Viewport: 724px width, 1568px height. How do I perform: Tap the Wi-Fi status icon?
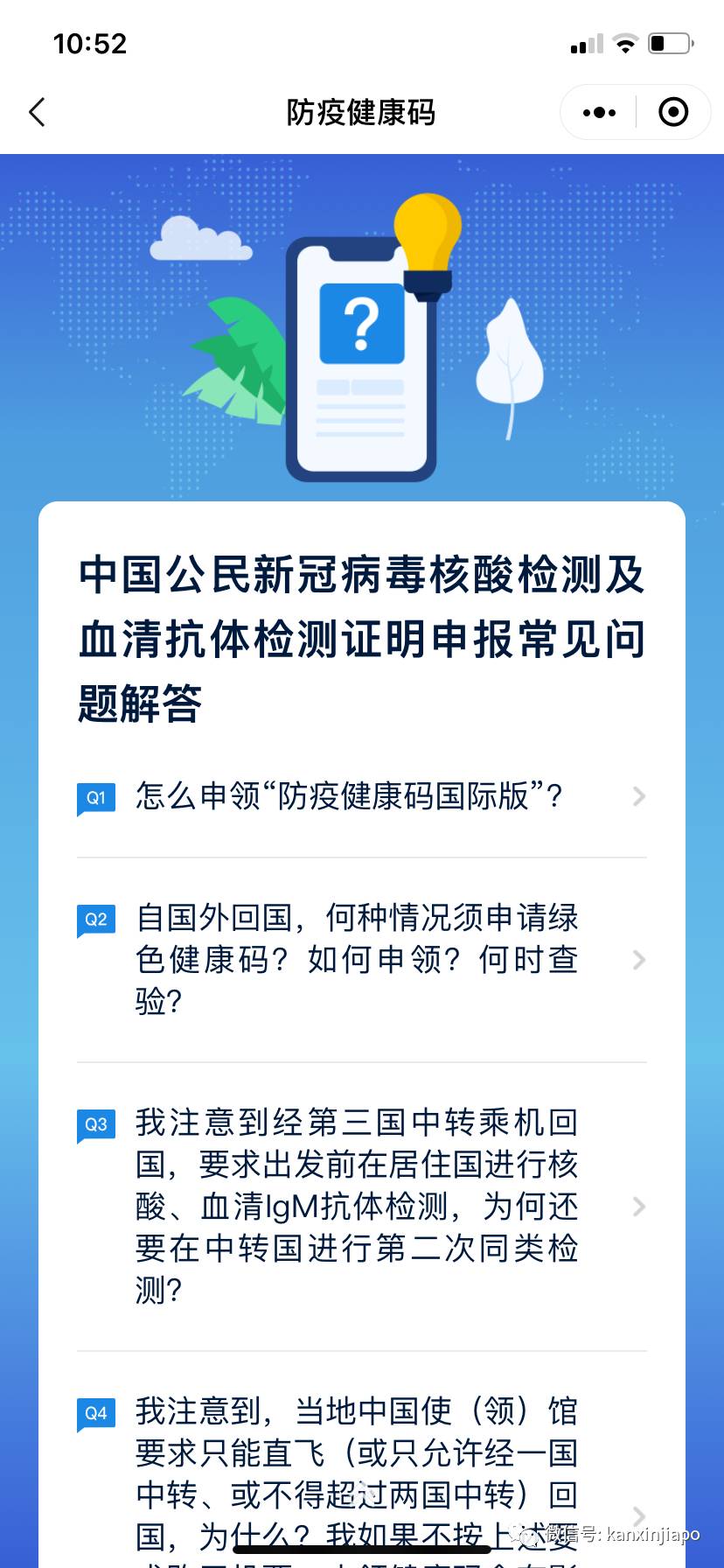(x=625, y=43)
